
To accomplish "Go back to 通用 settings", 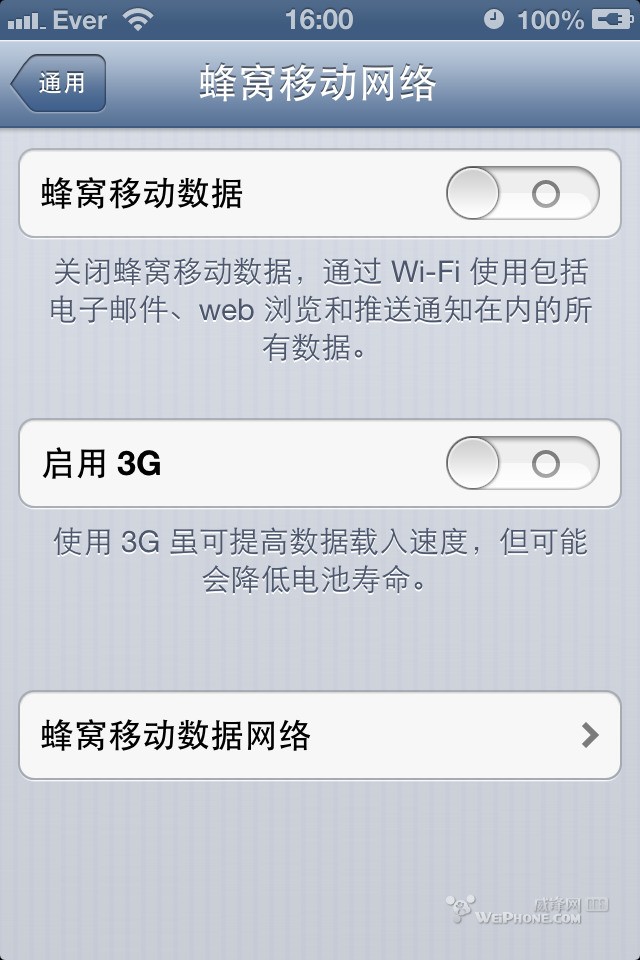I will pos(60,83).
